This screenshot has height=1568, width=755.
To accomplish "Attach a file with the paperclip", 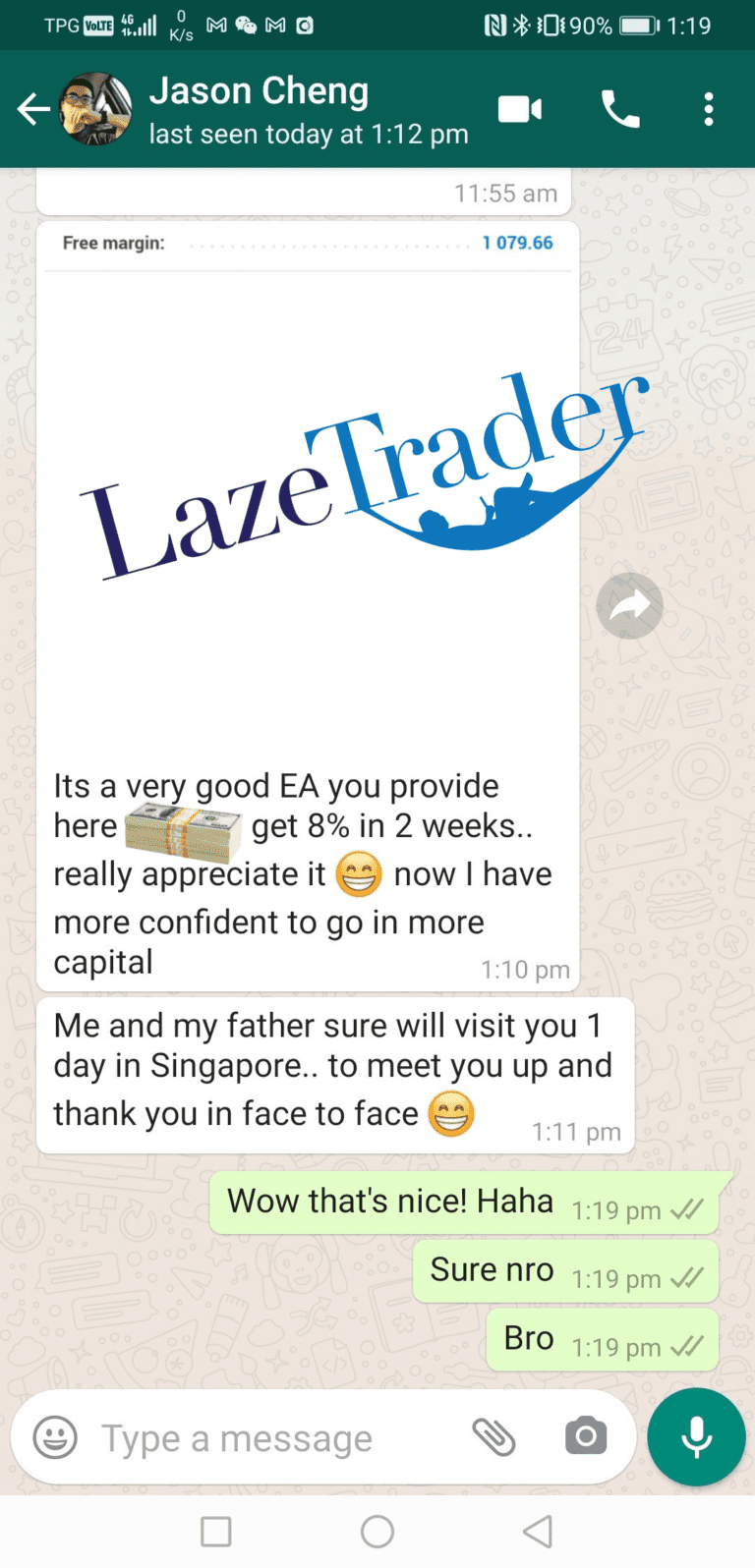I will pyautogui.click(x=494, y=1437).
